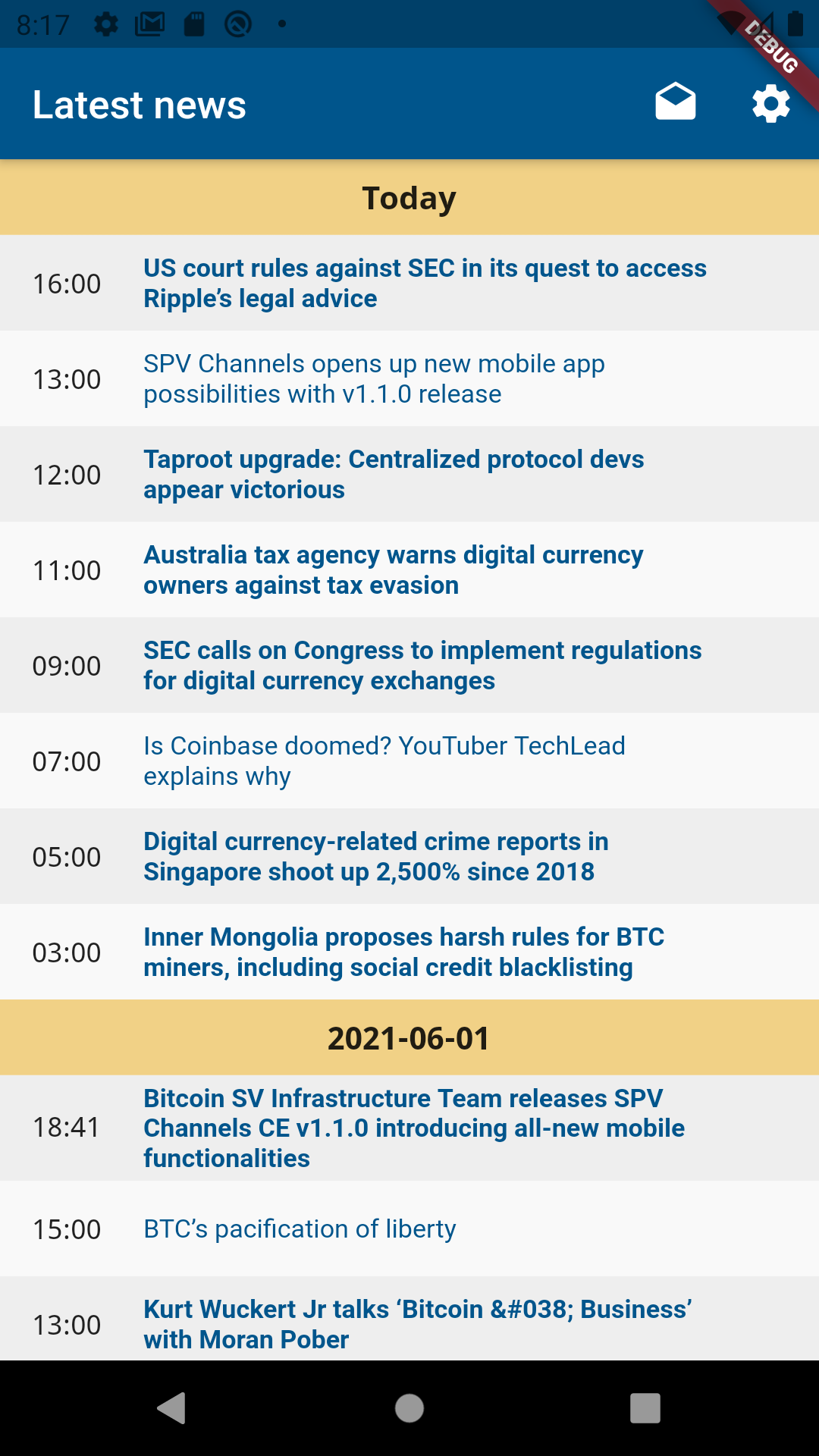Read Singapore crime reports article

(409, 856)
